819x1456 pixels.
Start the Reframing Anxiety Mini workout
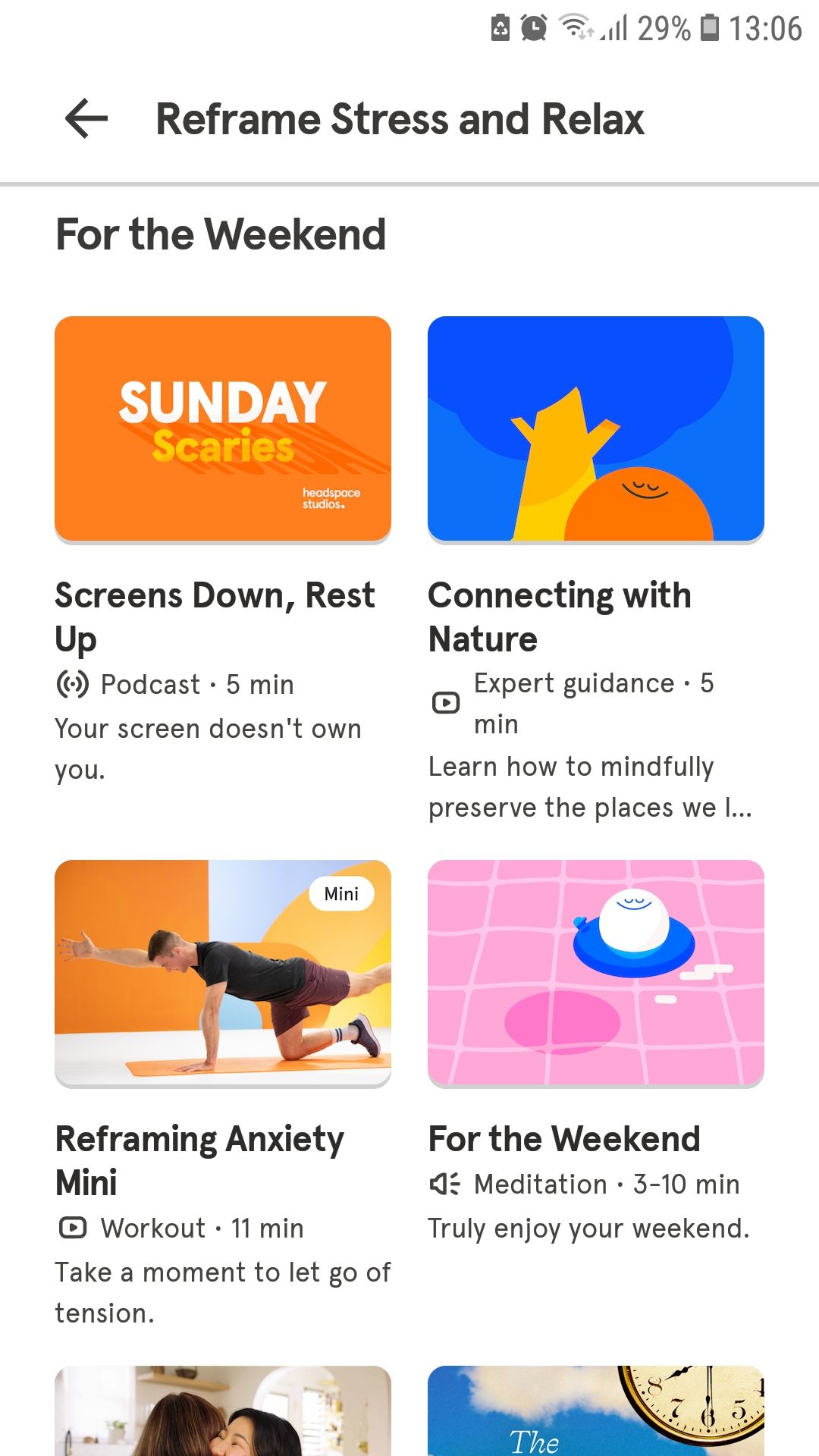coord(222,972)
